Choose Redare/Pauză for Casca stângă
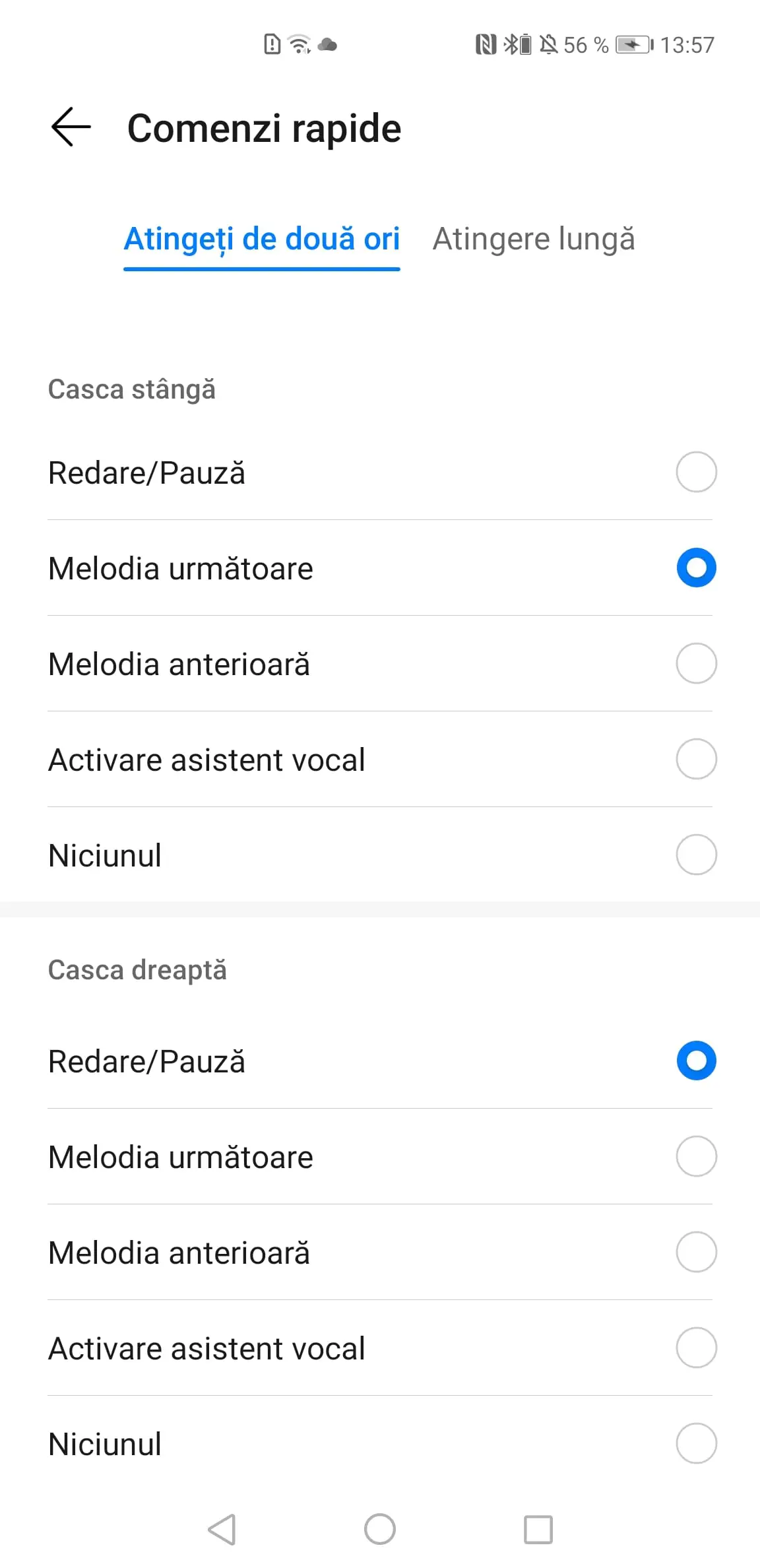 (380, 473)
